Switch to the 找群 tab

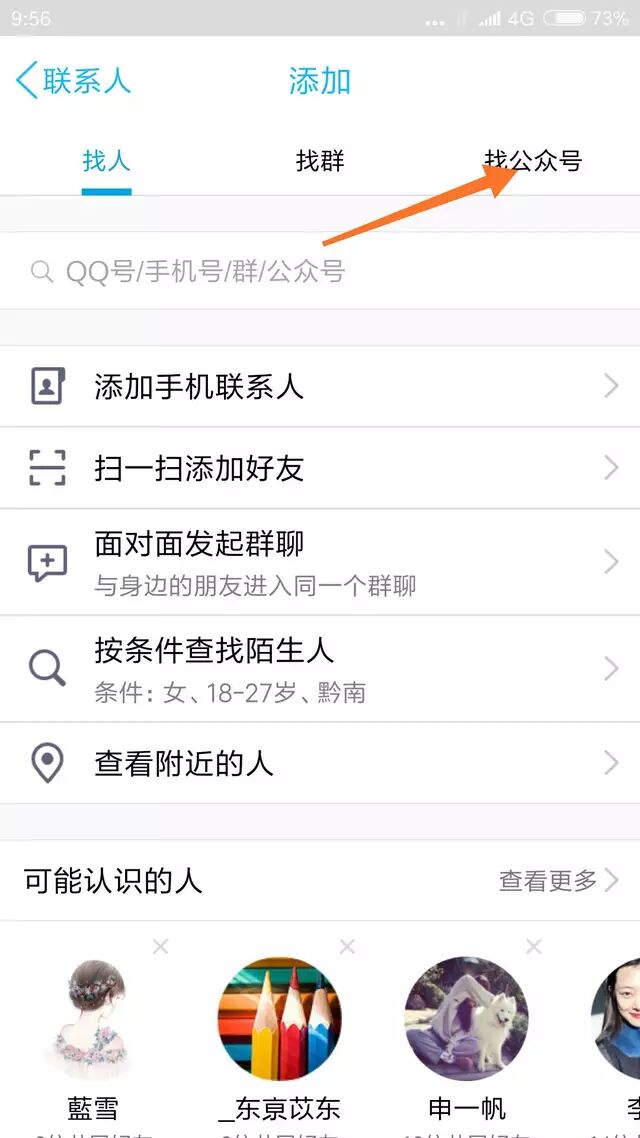pyautogui.click(x=320, y=161)
